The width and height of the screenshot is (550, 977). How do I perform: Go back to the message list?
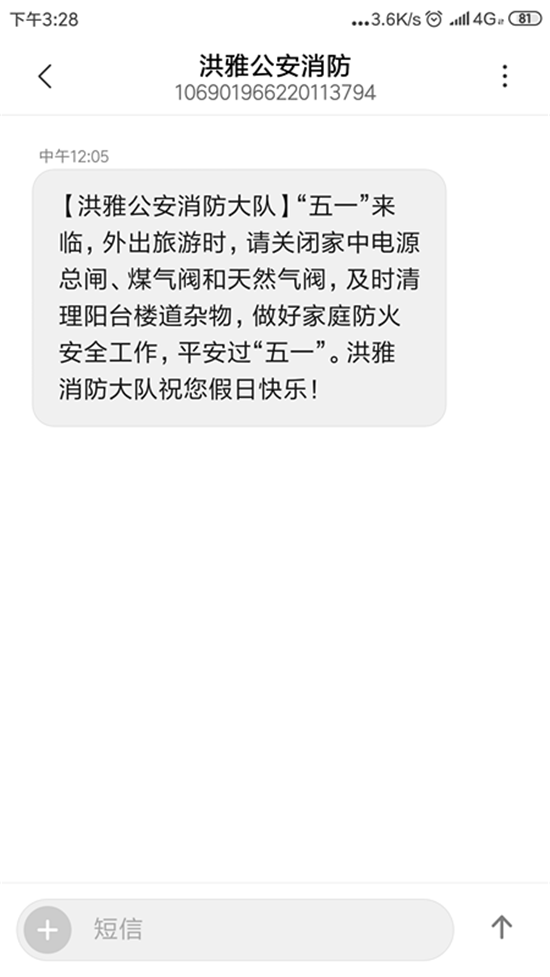point(45,77)
